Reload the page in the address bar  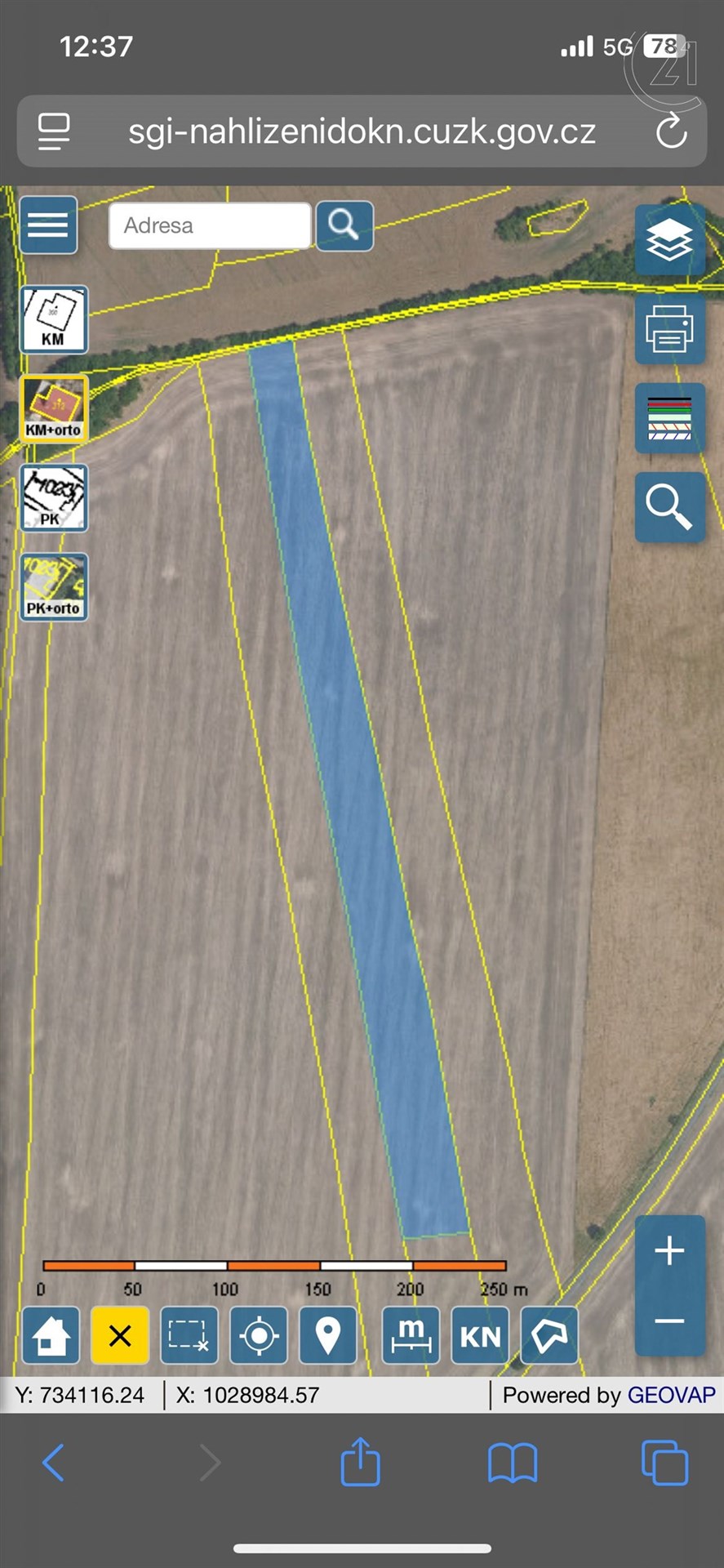(671, 131)
